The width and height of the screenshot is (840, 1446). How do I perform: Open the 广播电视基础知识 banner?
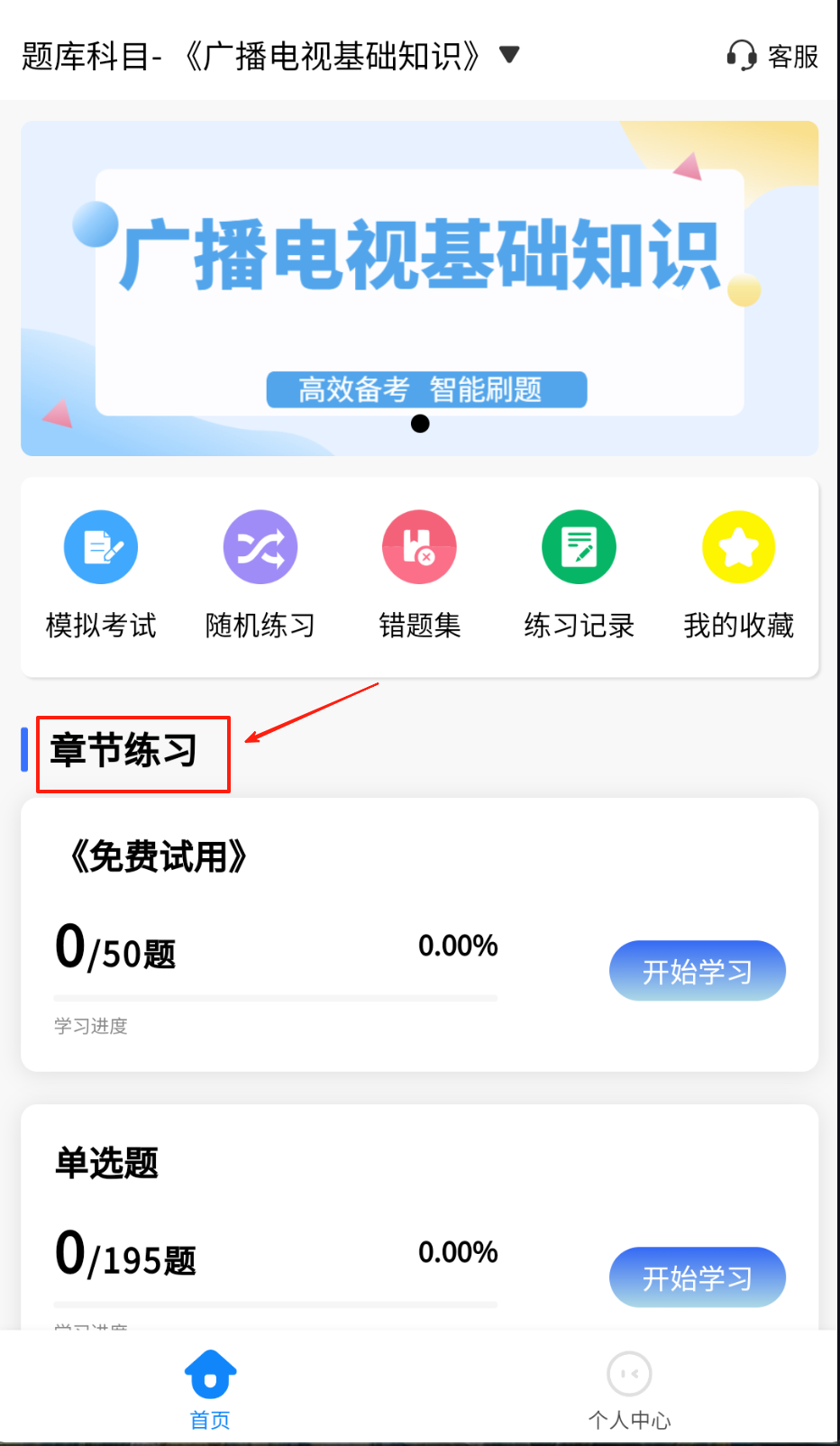click(x=420, y=288)
